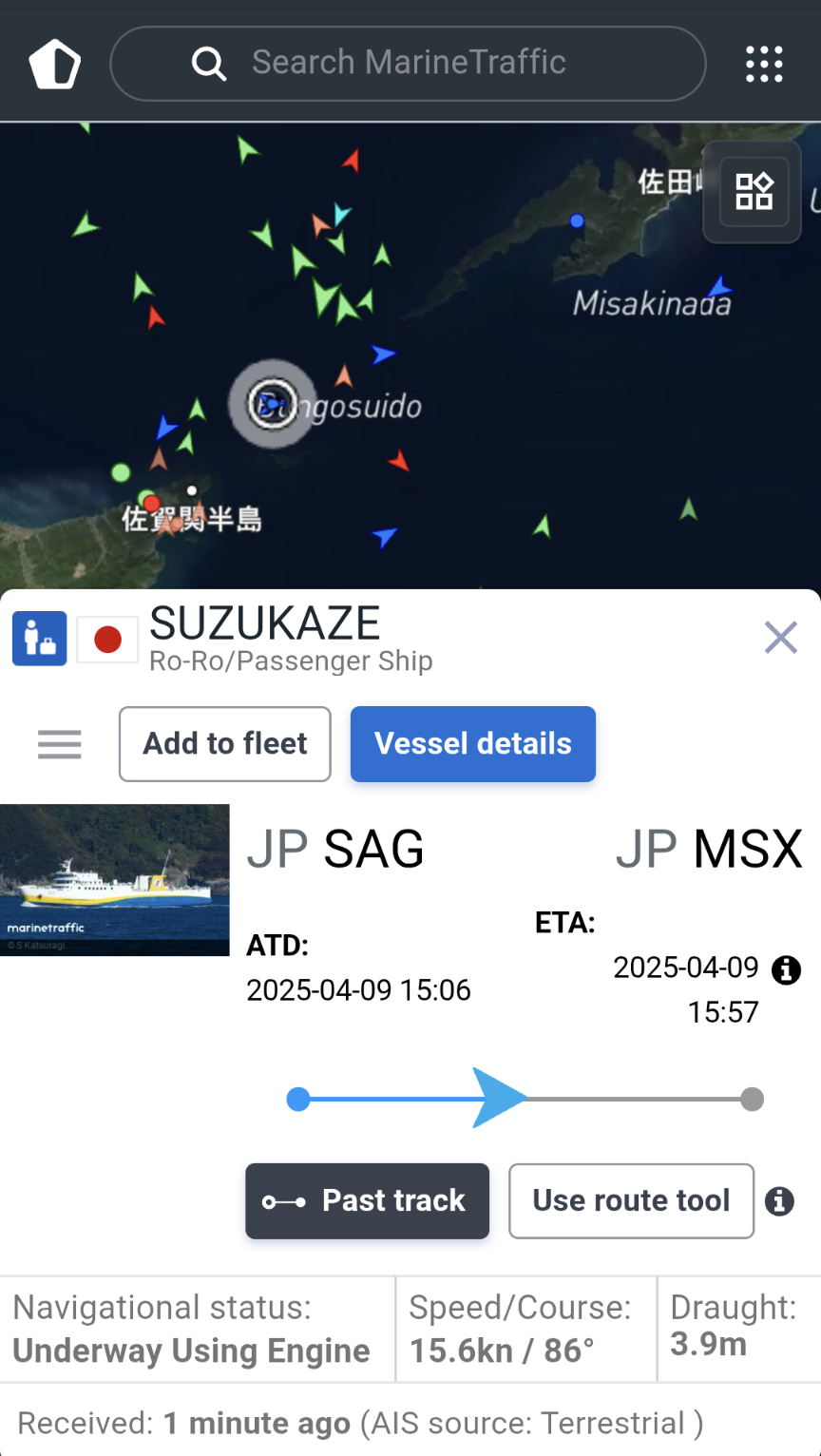Tap the Search MarineTraffic field

pyautogui.click(x=409, y=64)
